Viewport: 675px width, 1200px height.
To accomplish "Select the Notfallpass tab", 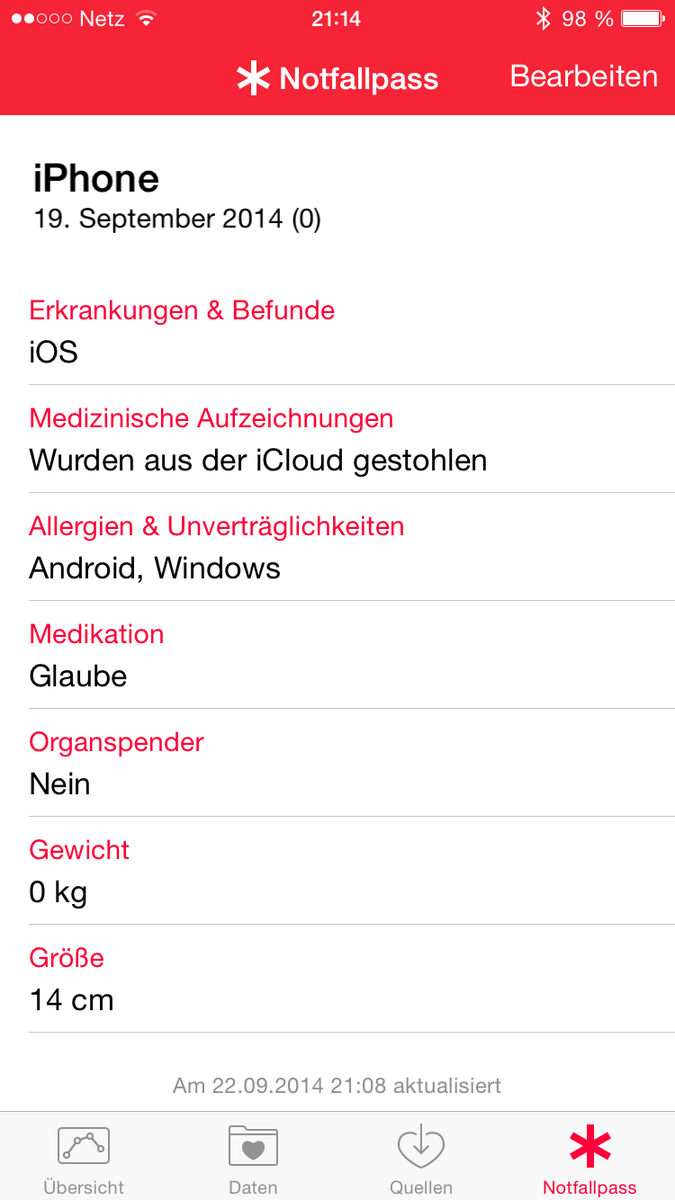I will coord(590,1158).
